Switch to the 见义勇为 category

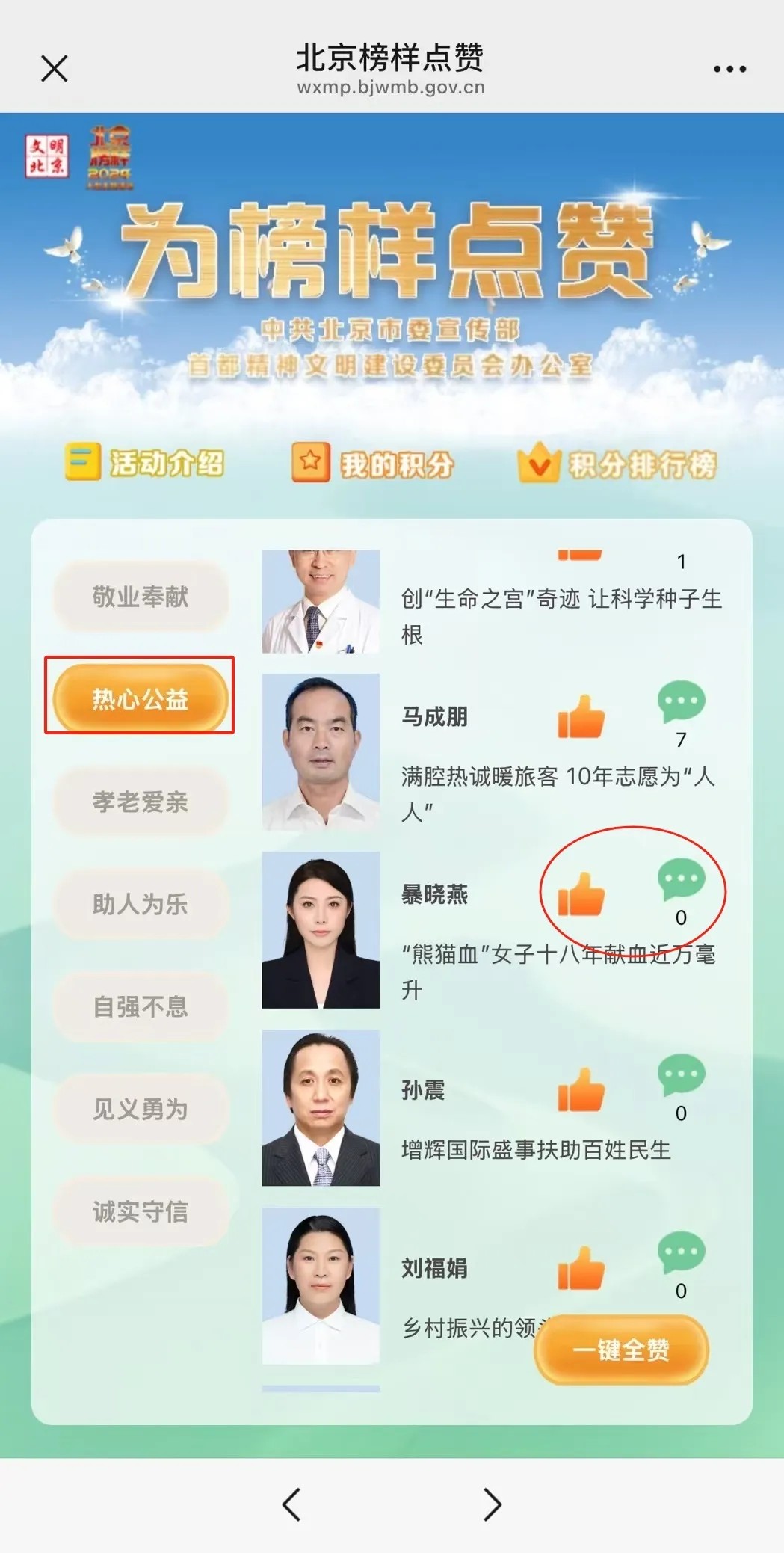pos(141,1109)
